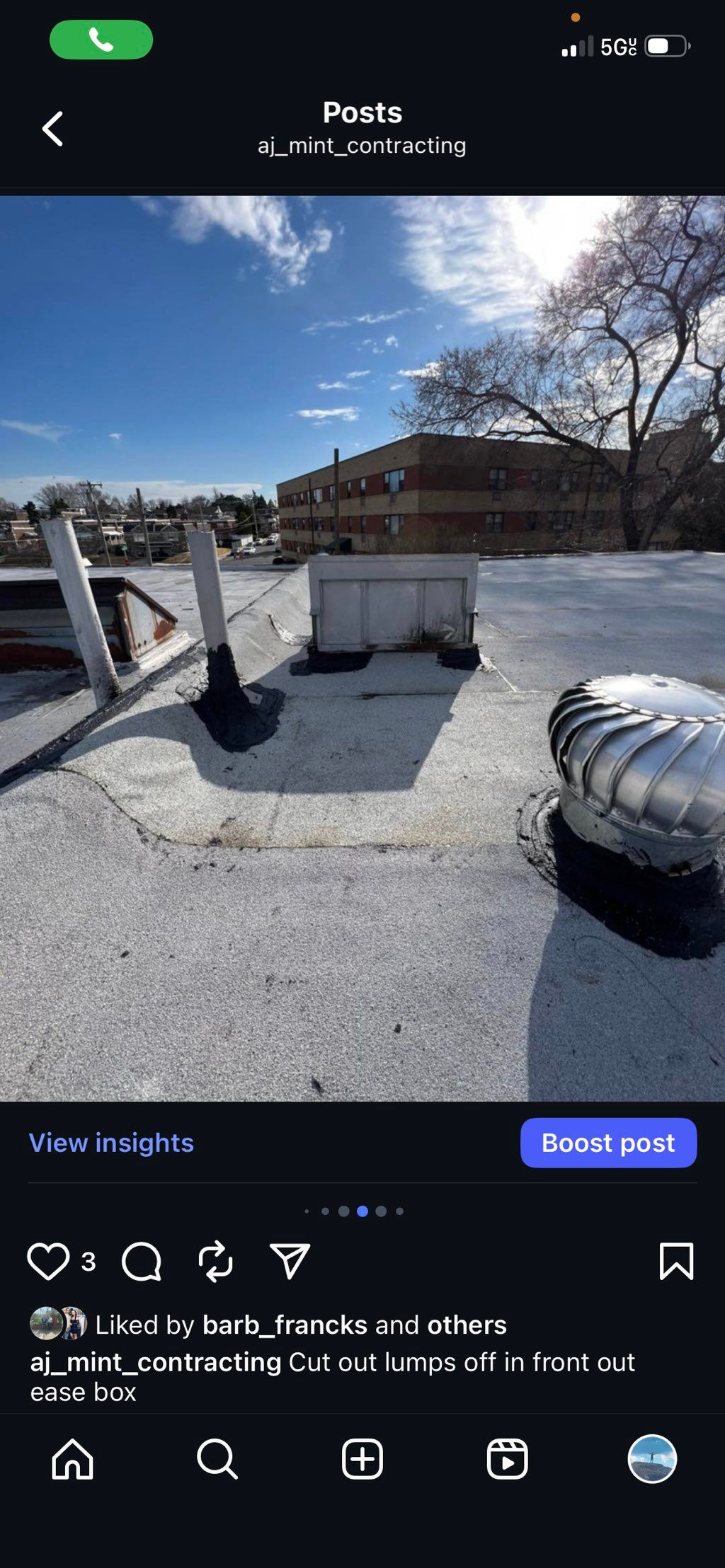This screenshot has width=725, height=1568.
Task: Open View insights for this post
Action: pos(111,1143)
